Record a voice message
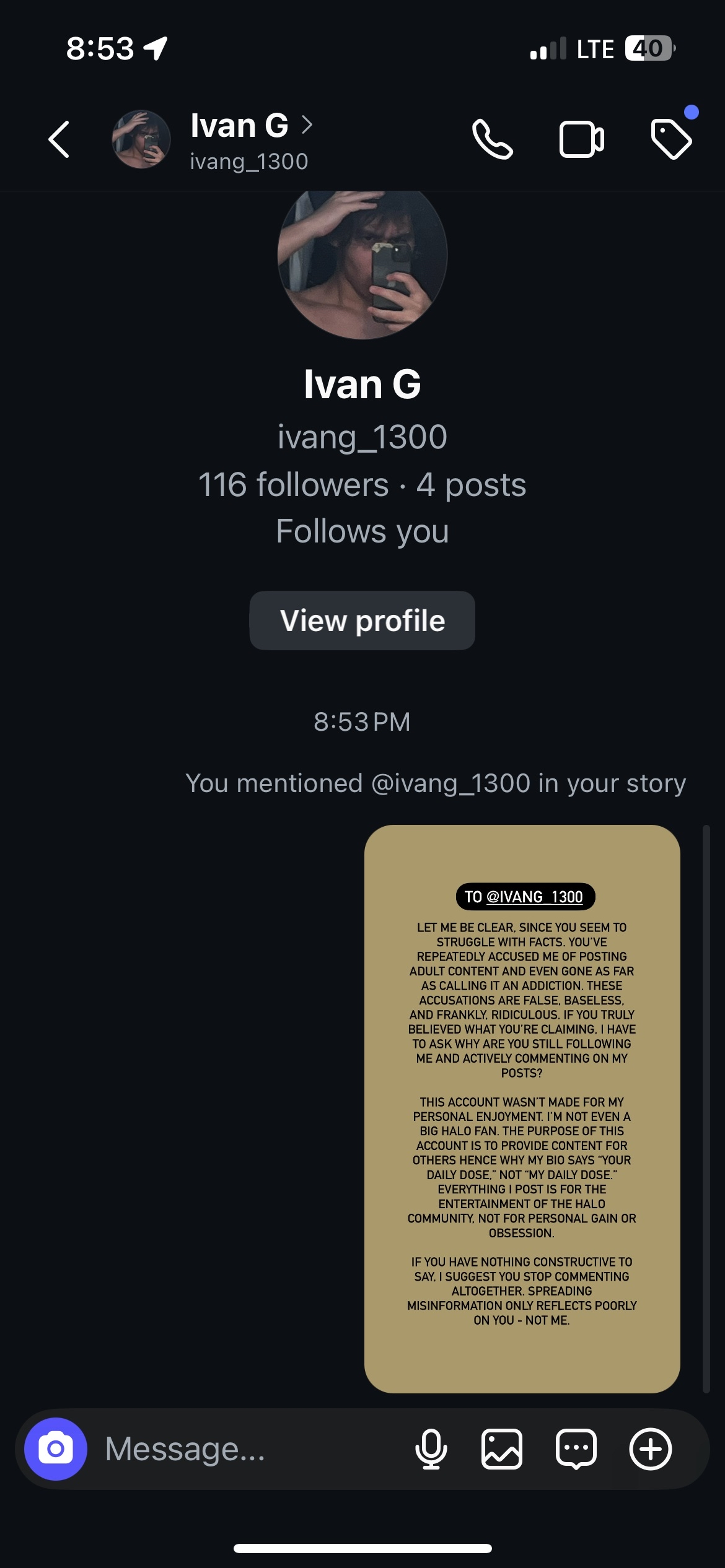 (x=431, y=1448)
